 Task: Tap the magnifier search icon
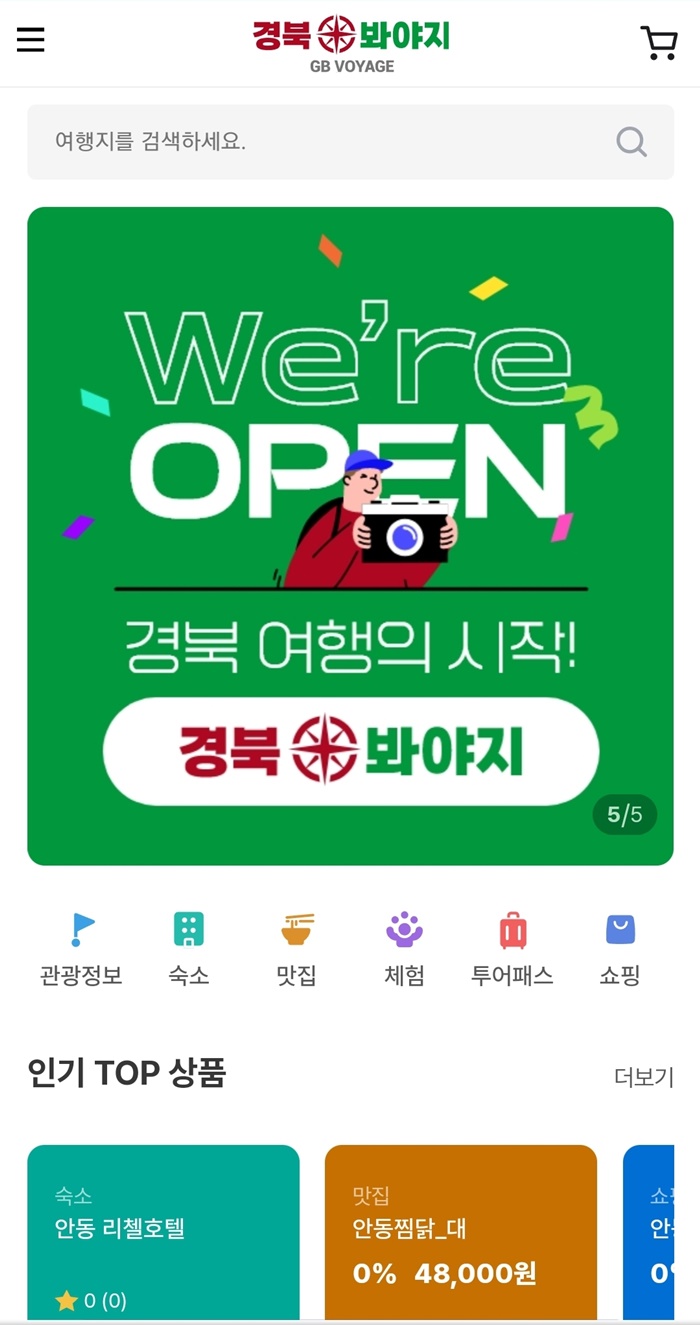631,142
